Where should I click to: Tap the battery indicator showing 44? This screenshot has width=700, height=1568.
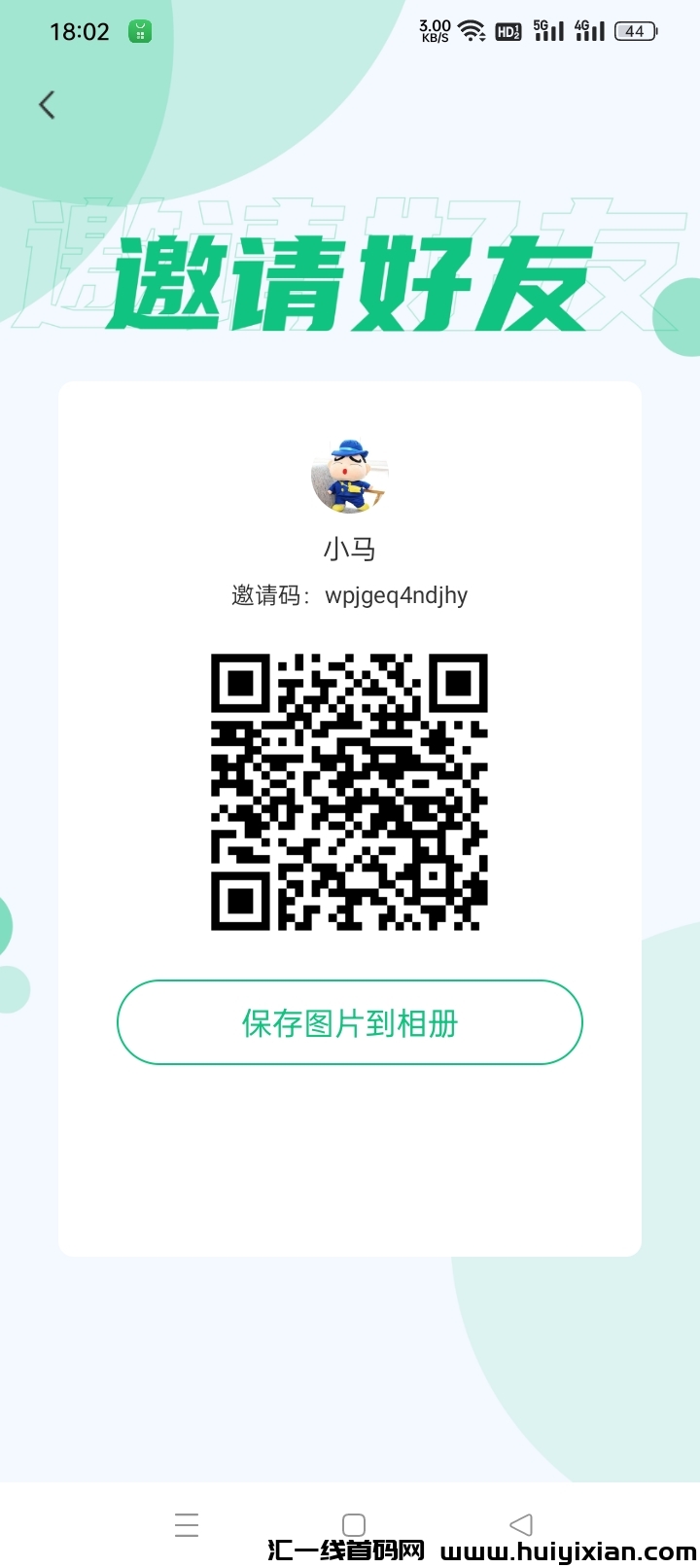coord(635,30)
